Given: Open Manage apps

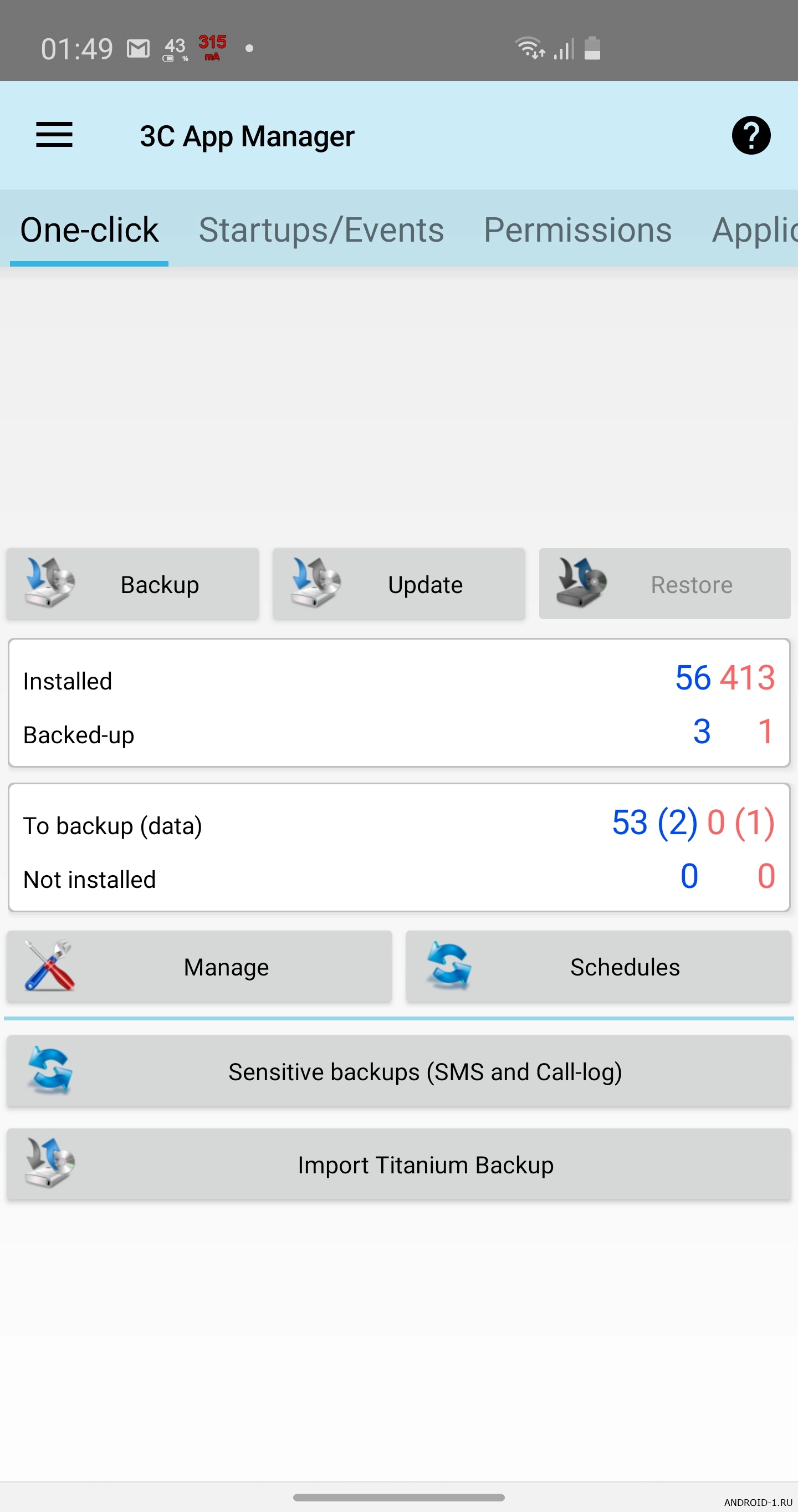Looking at the screenshot, I should (199, 967).
